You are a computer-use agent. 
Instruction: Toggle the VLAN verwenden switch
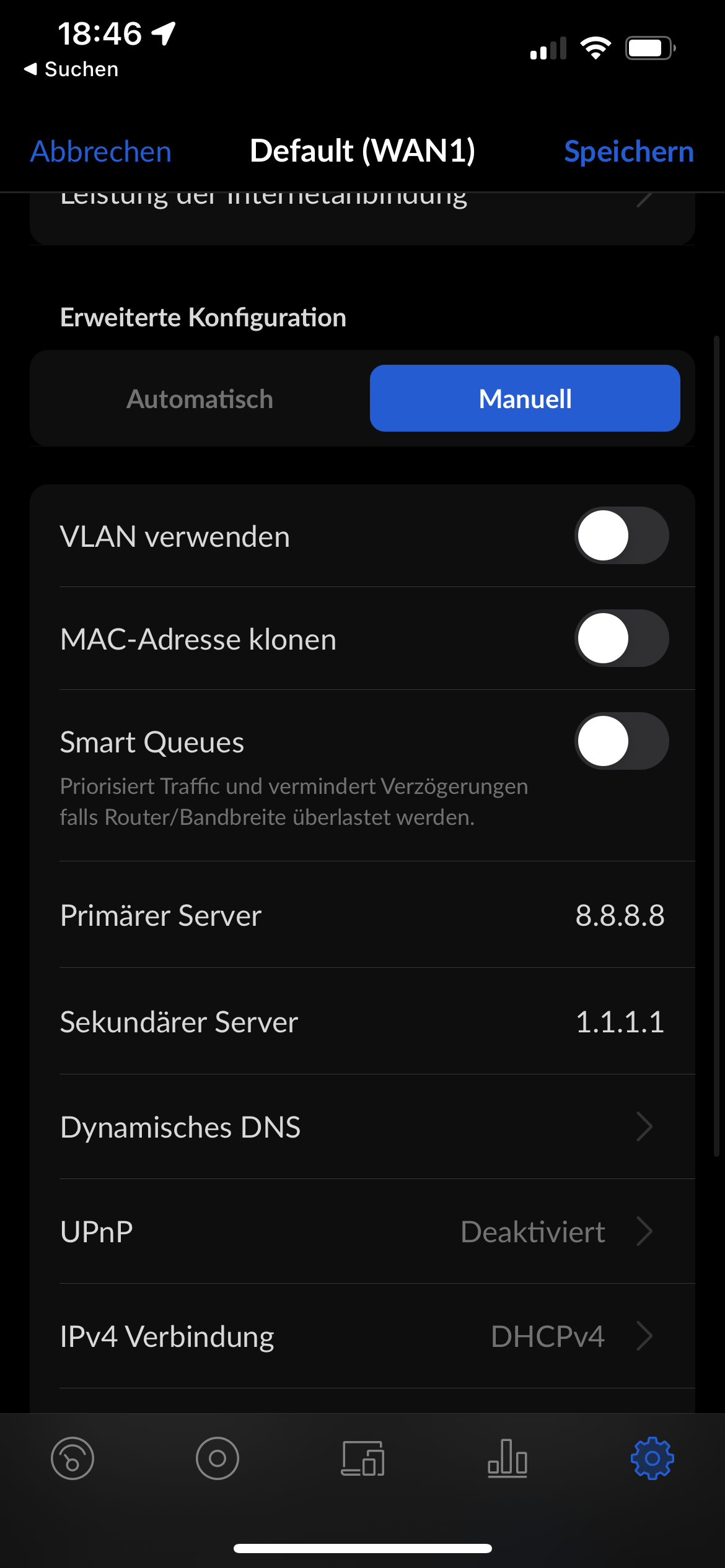point(622,536)
